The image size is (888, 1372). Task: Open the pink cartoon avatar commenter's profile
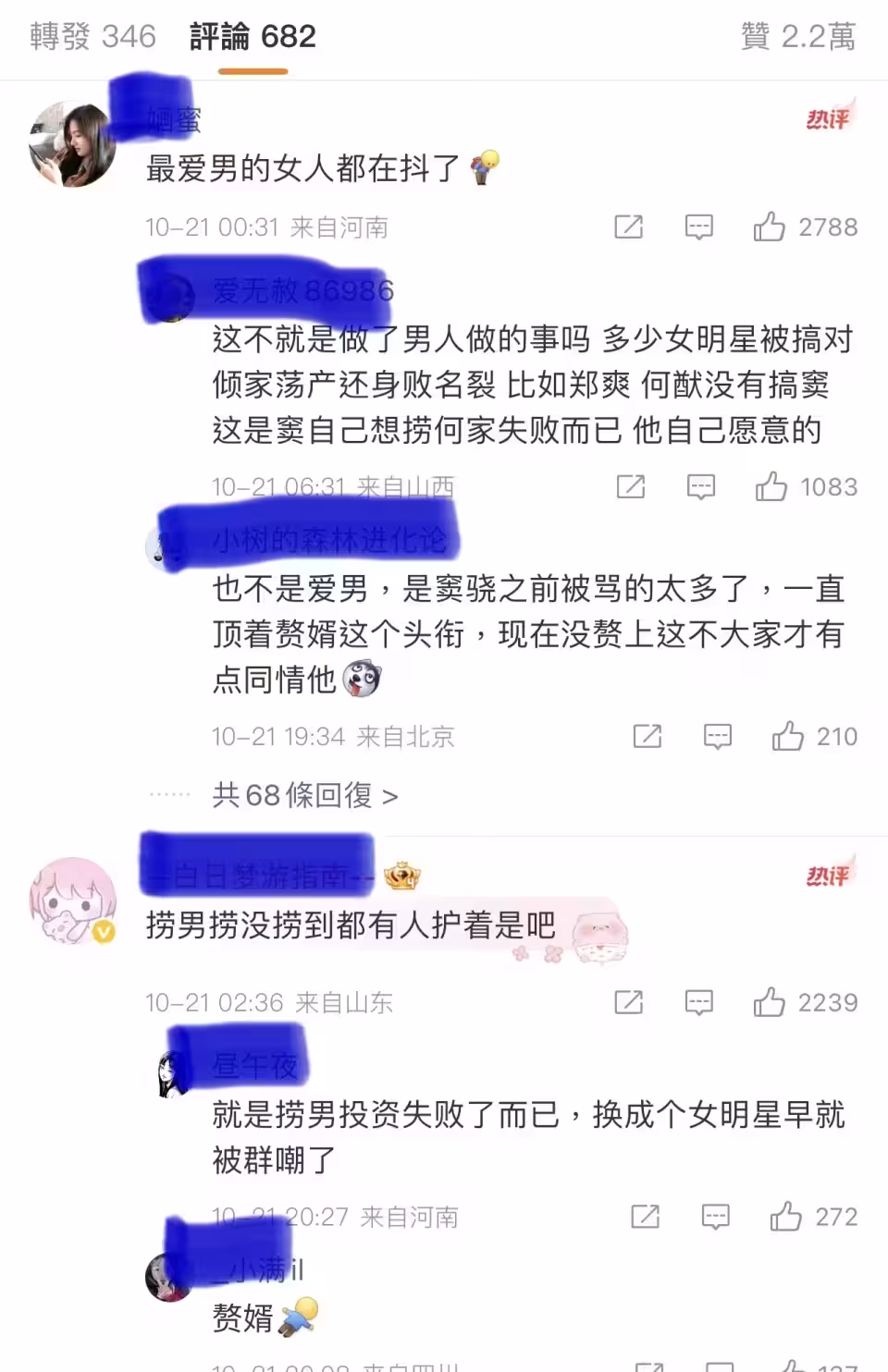point(72,901)
